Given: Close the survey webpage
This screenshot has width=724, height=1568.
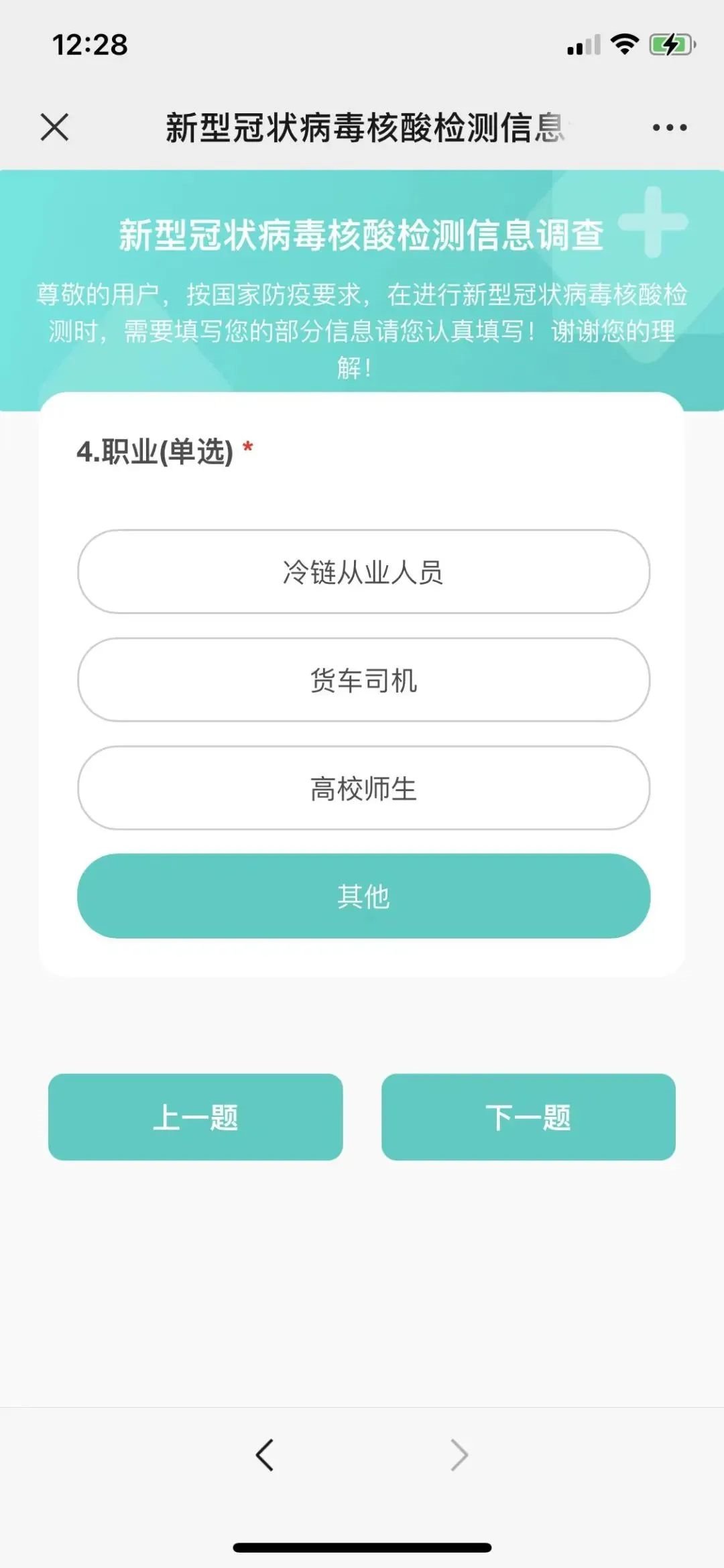Looking at the screenshot, I should [x=54, y=127].
